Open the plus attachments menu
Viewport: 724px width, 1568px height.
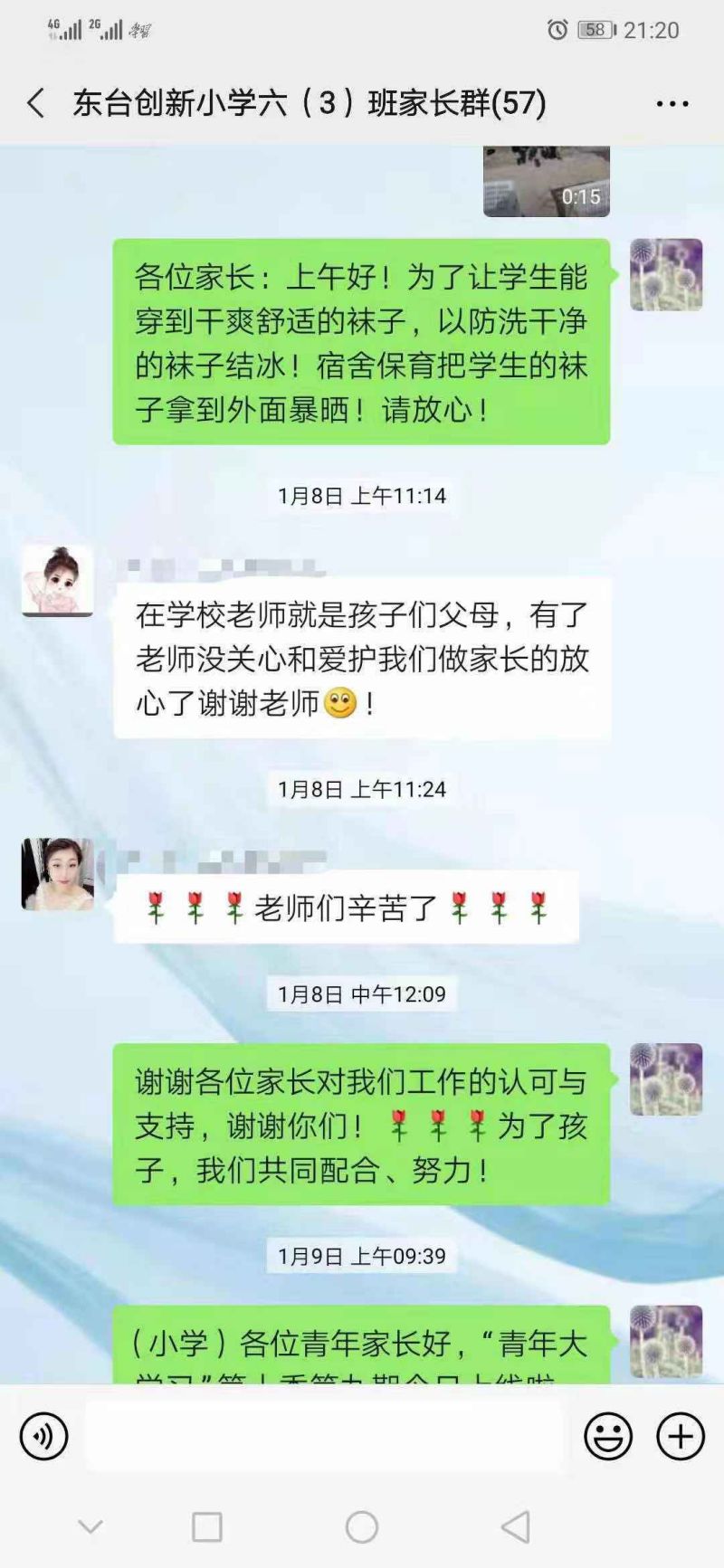click(680, 1436)
